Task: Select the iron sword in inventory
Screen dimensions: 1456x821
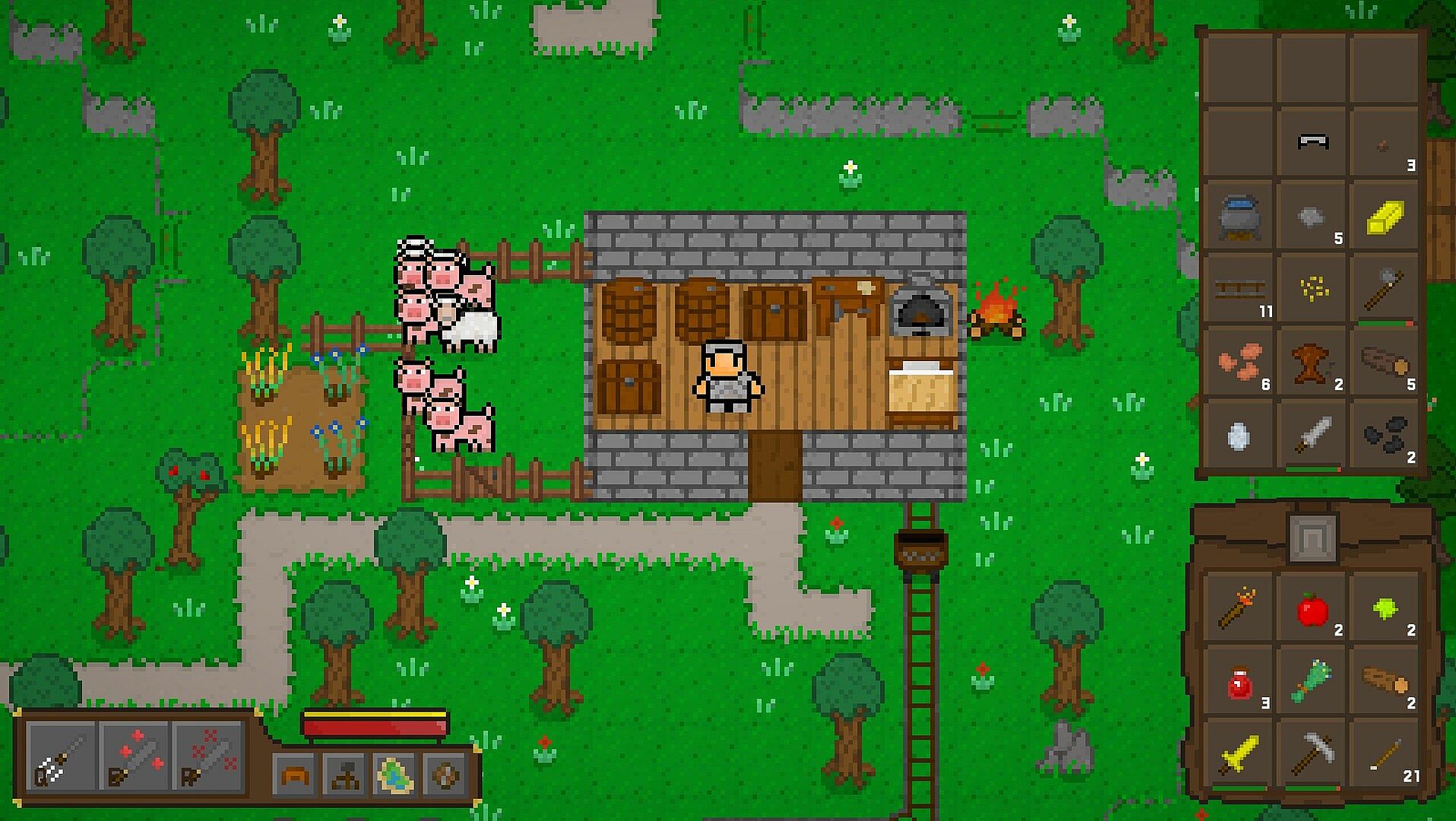Action: click(x=1312, y=435)
